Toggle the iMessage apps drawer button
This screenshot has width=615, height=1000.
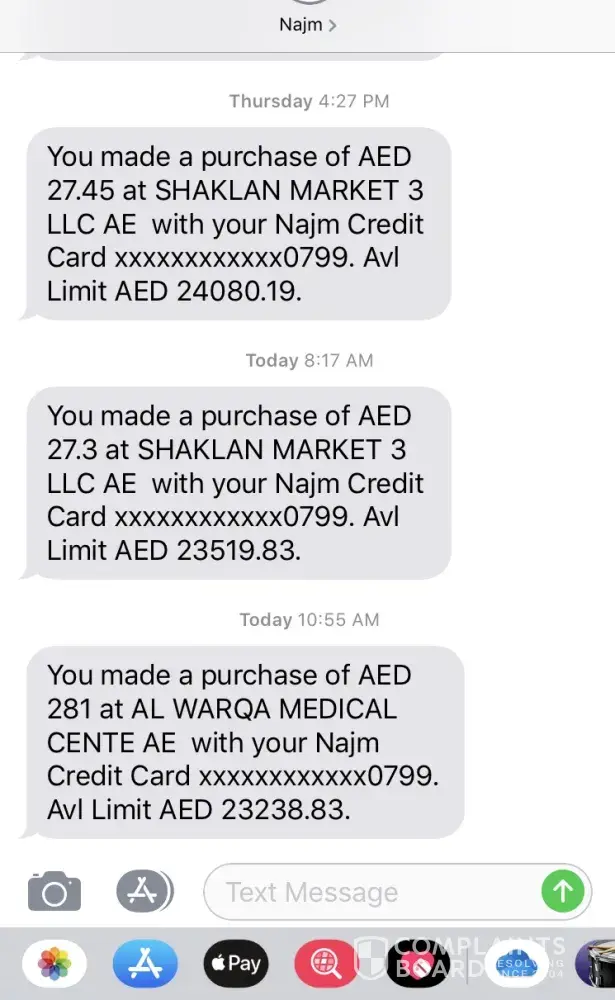pyautogui.click(x=144, y=890)
